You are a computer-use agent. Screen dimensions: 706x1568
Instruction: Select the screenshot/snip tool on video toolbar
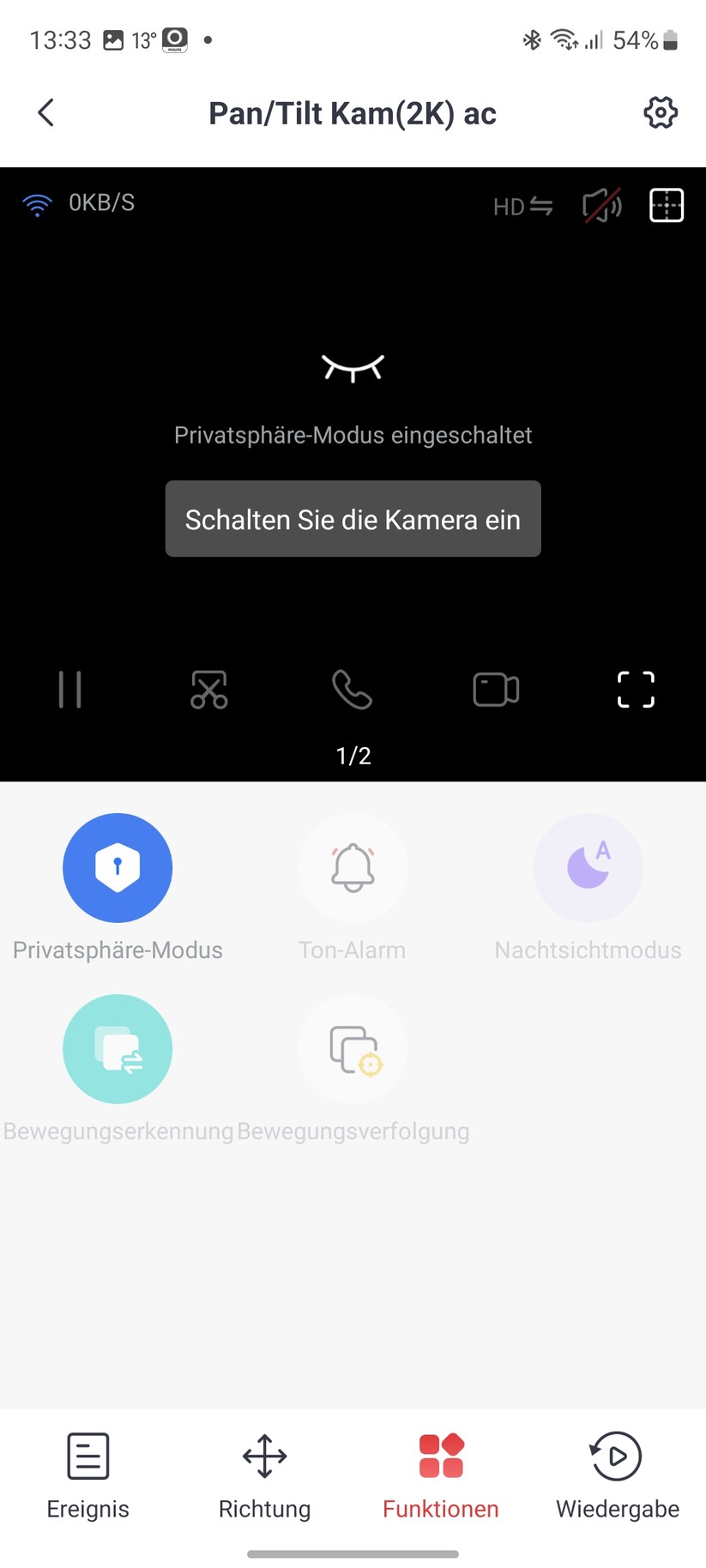click(208, 689)
